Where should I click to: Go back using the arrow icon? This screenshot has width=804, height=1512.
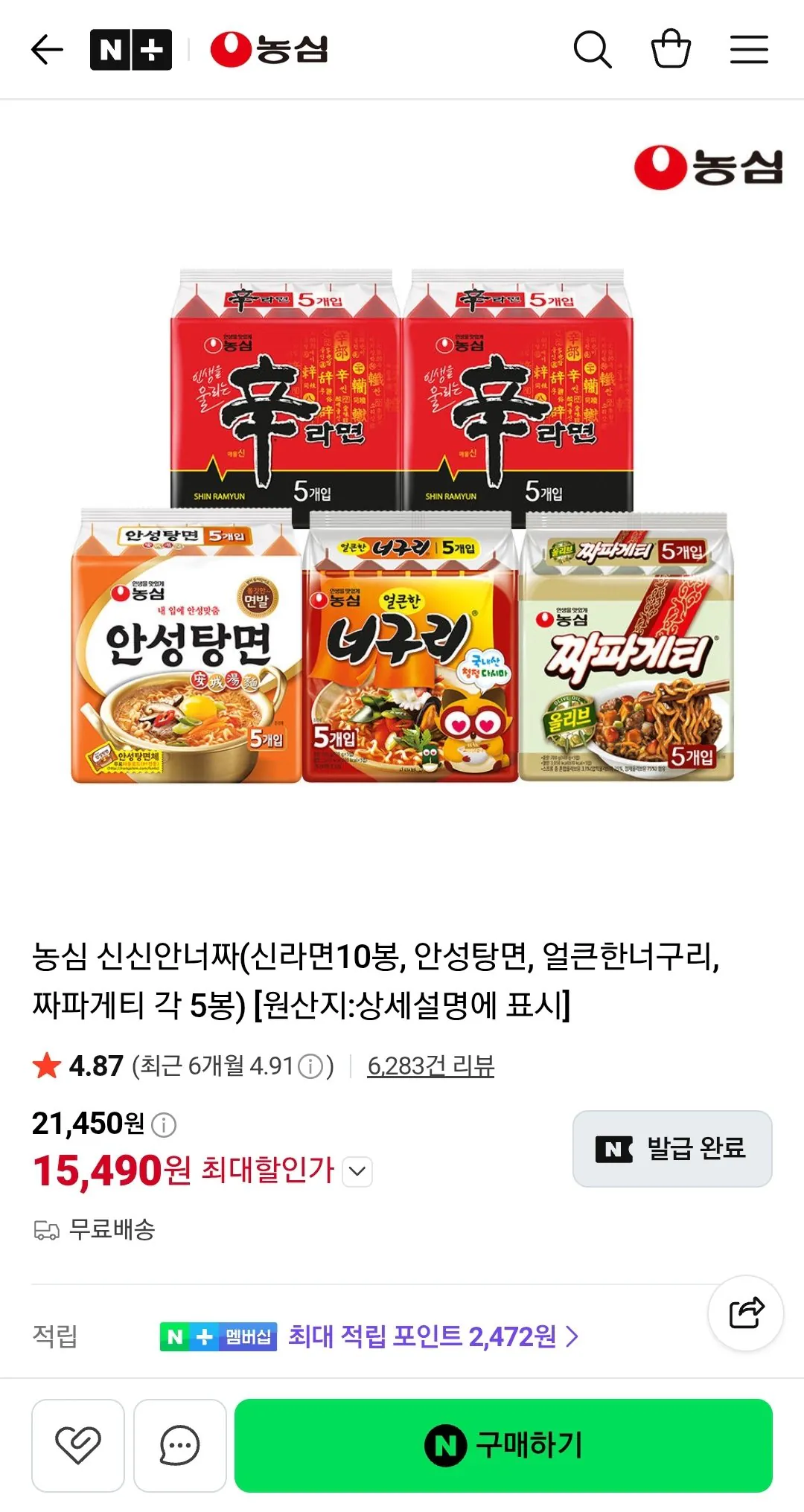(x=47, y=50)
